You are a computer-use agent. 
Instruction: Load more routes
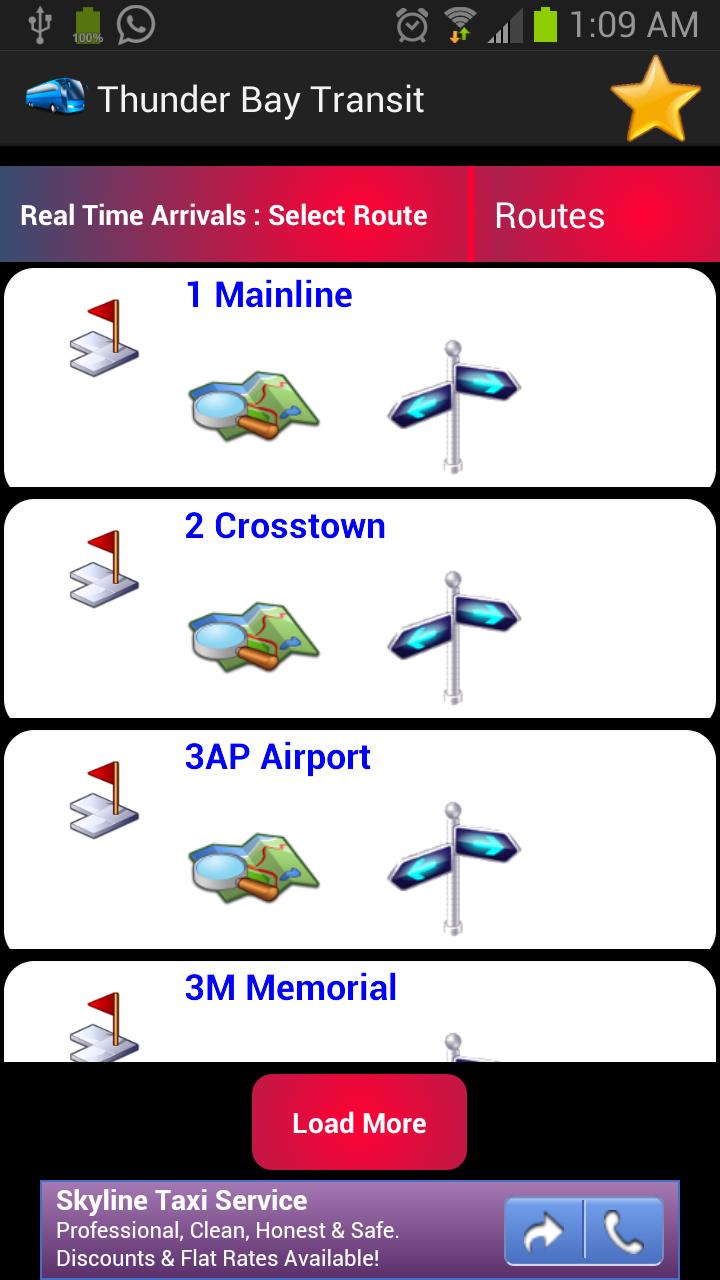coord(359,1122)
